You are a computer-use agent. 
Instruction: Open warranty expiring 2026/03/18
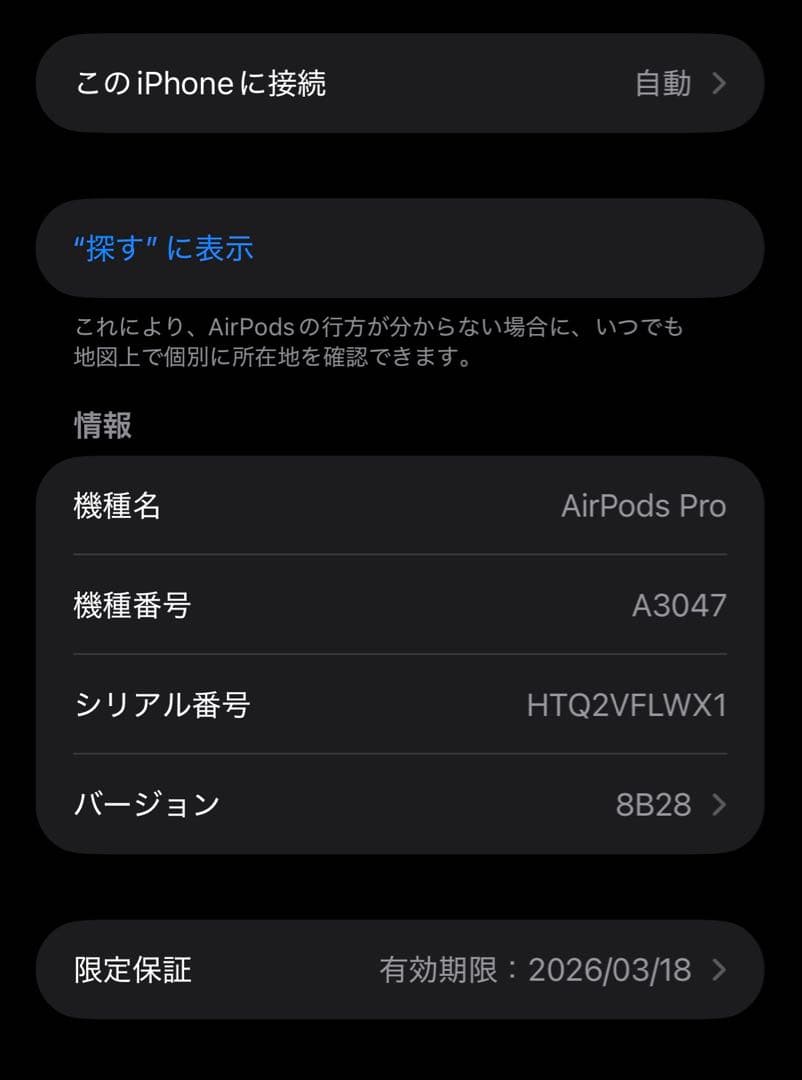coord(400,968)
